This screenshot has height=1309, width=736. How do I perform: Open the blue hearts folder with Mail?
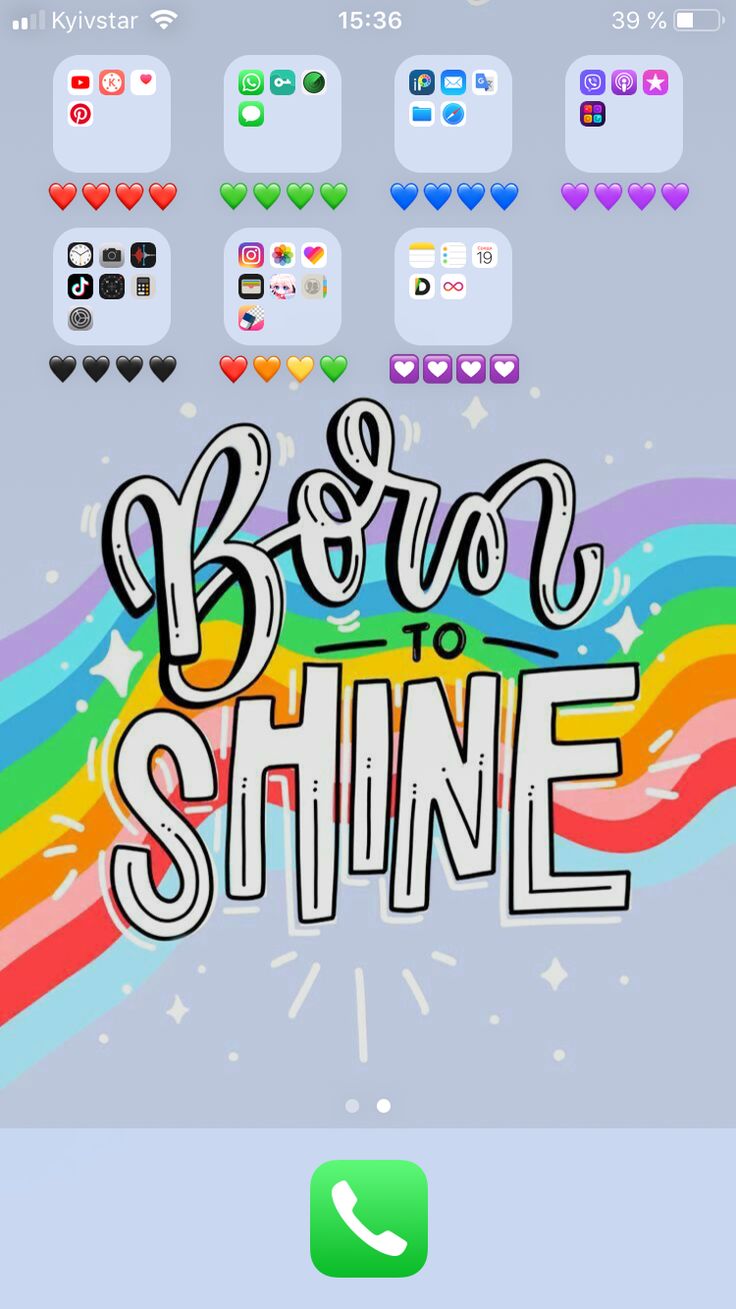pyautogui.click(x=453, y=114)
